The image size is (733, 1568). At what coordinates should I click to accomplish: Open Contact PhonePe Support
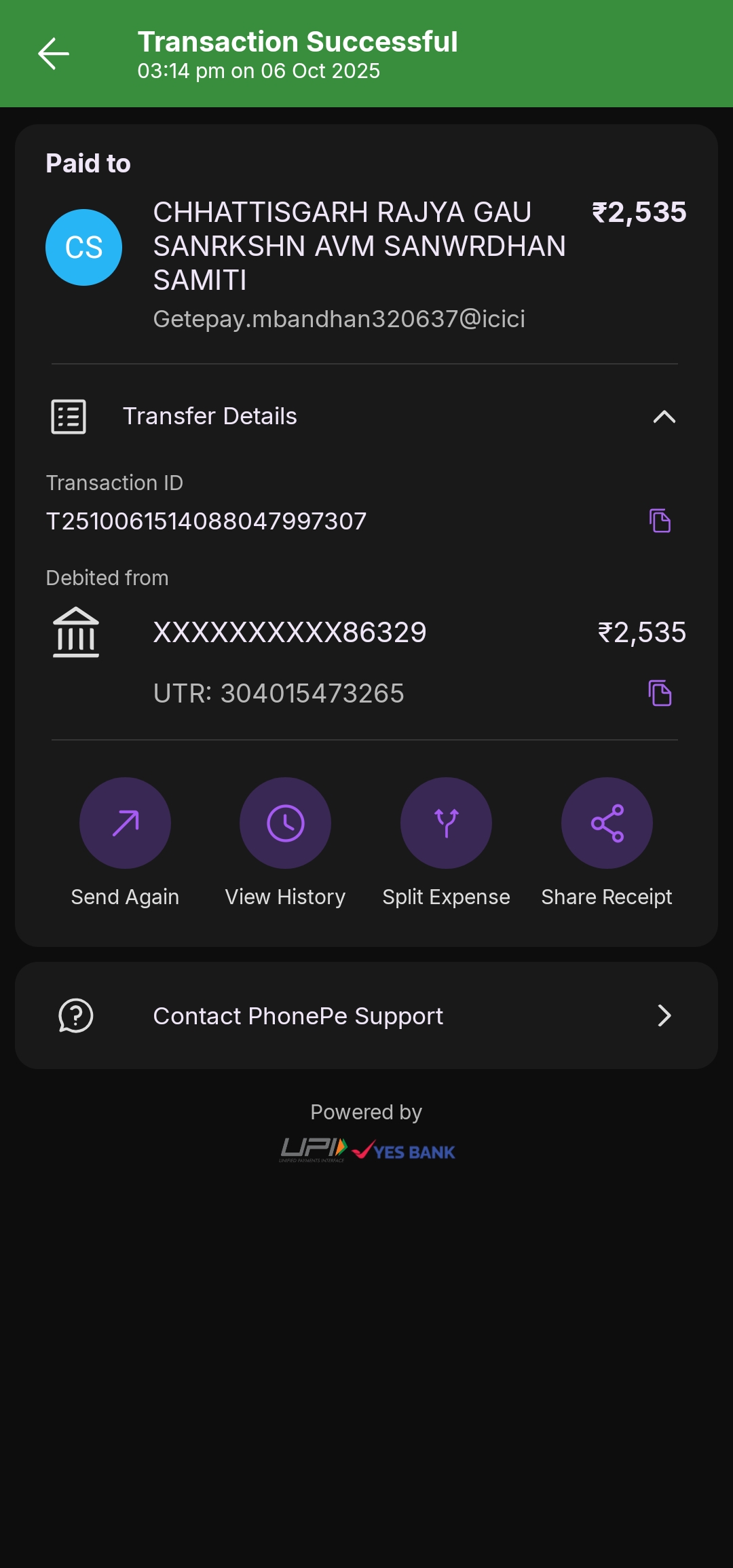pyautogui.click(x=366, y=1015)
